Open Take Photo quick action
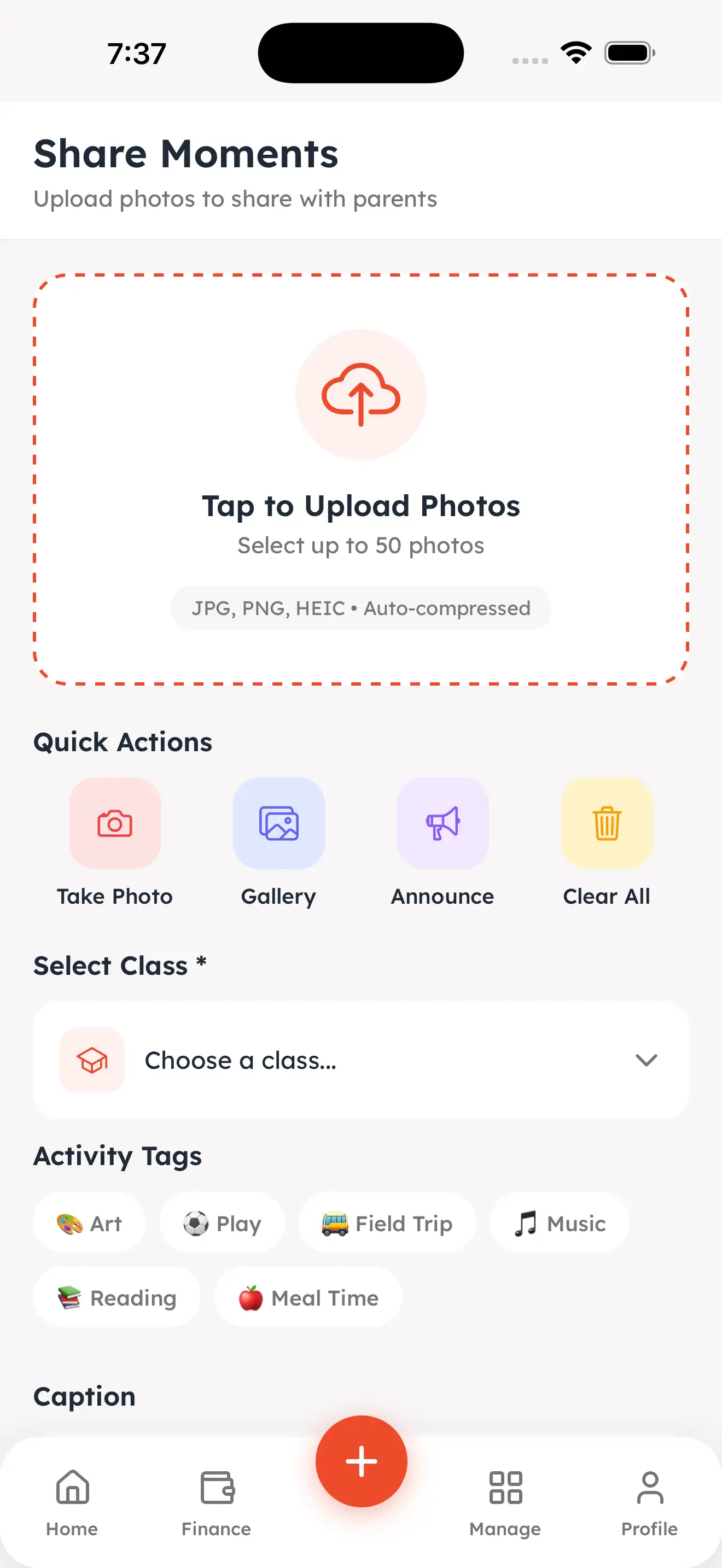The width and height of the screenshot is (722, 1568). tap(115, 823)
